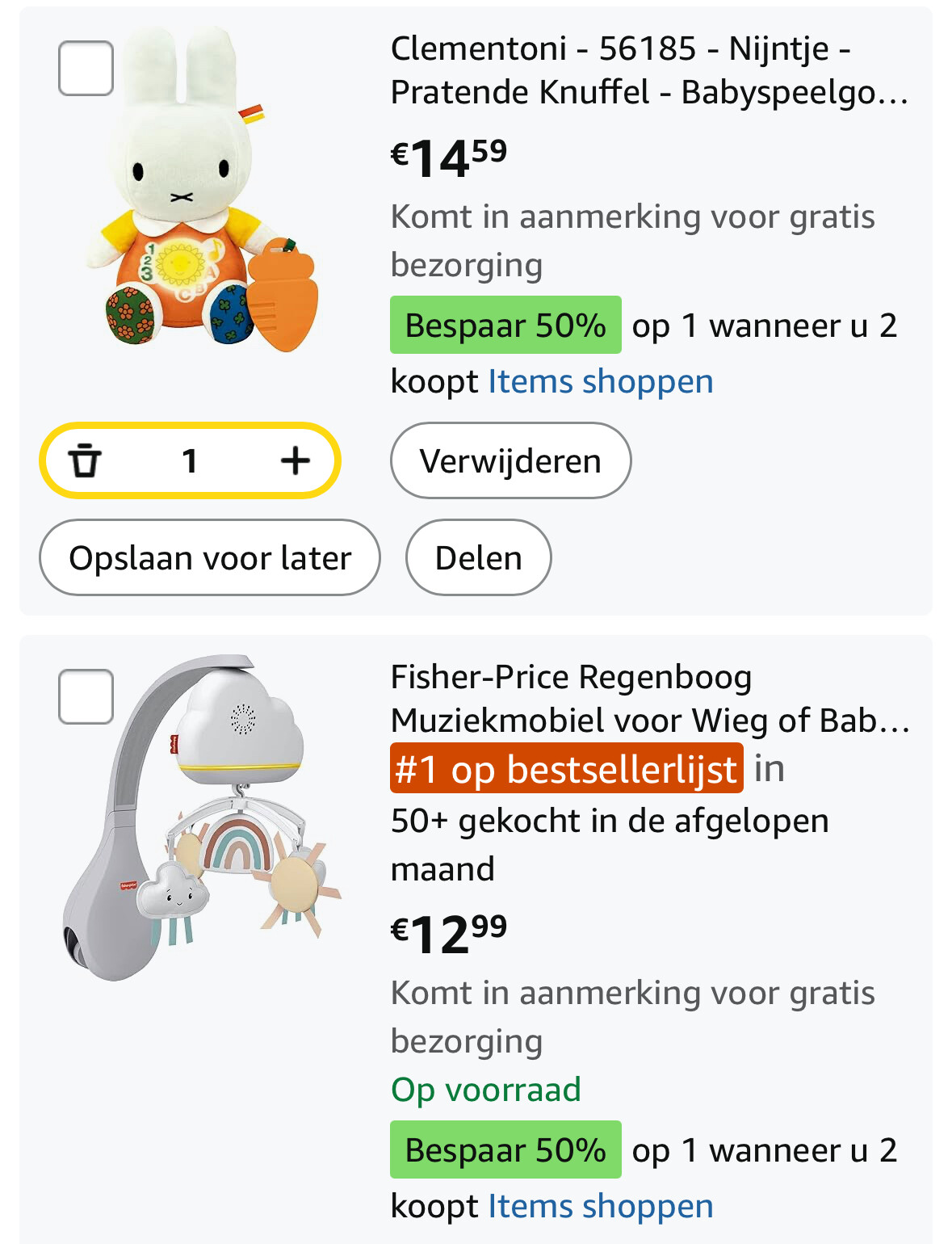Open the #1 op bestsellerlijst badge
The height and width of the screenshot is (1244, 952).
(566, 770)
